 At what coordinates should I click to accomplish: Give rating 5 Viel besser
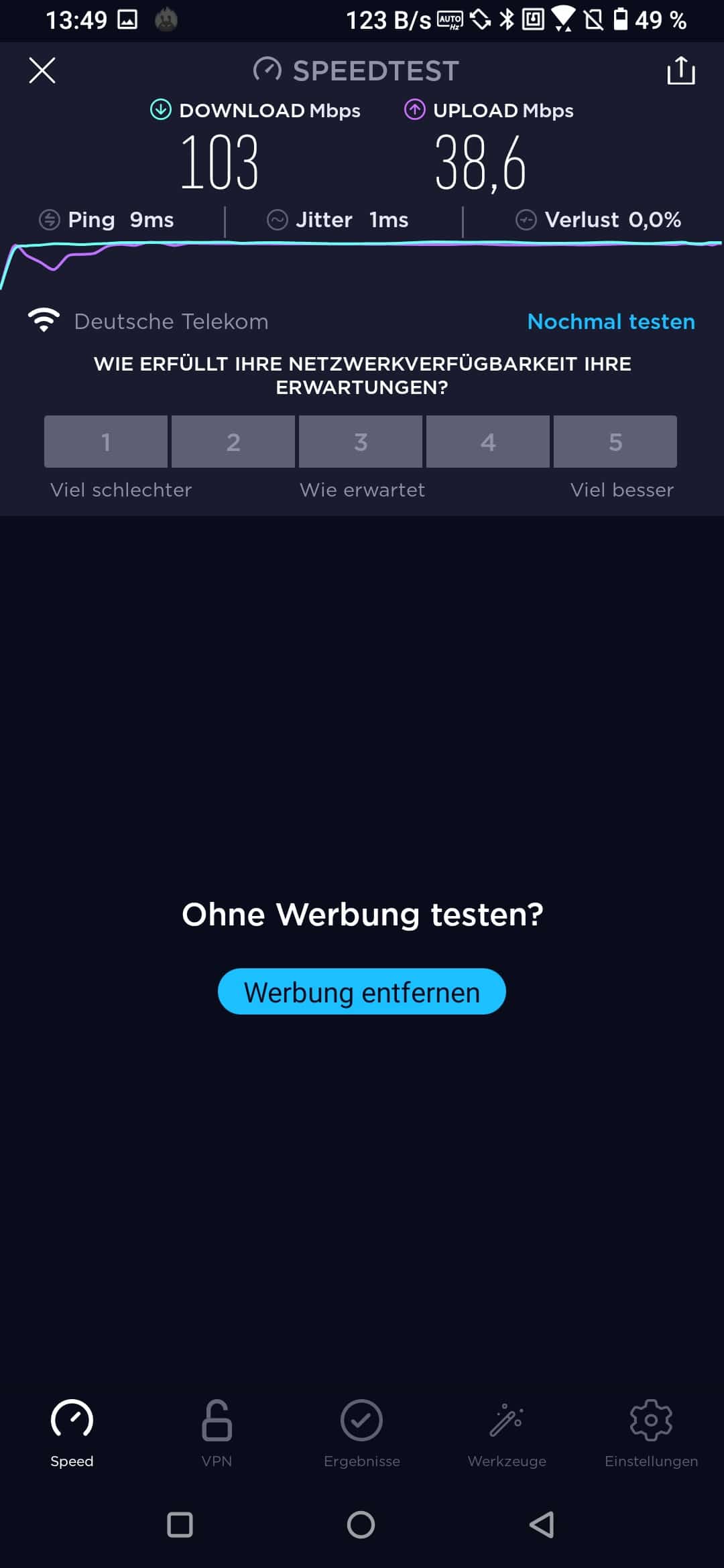(615, 442)
